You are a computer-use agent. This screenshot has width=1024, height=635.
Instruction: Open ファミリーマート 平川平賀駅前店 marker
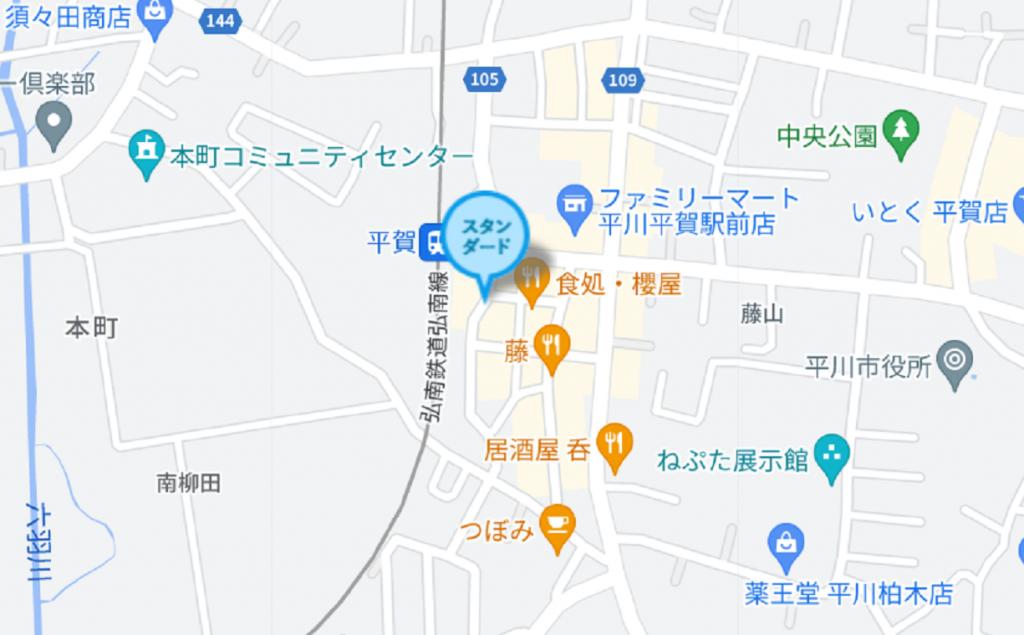(x=574, y=206)
